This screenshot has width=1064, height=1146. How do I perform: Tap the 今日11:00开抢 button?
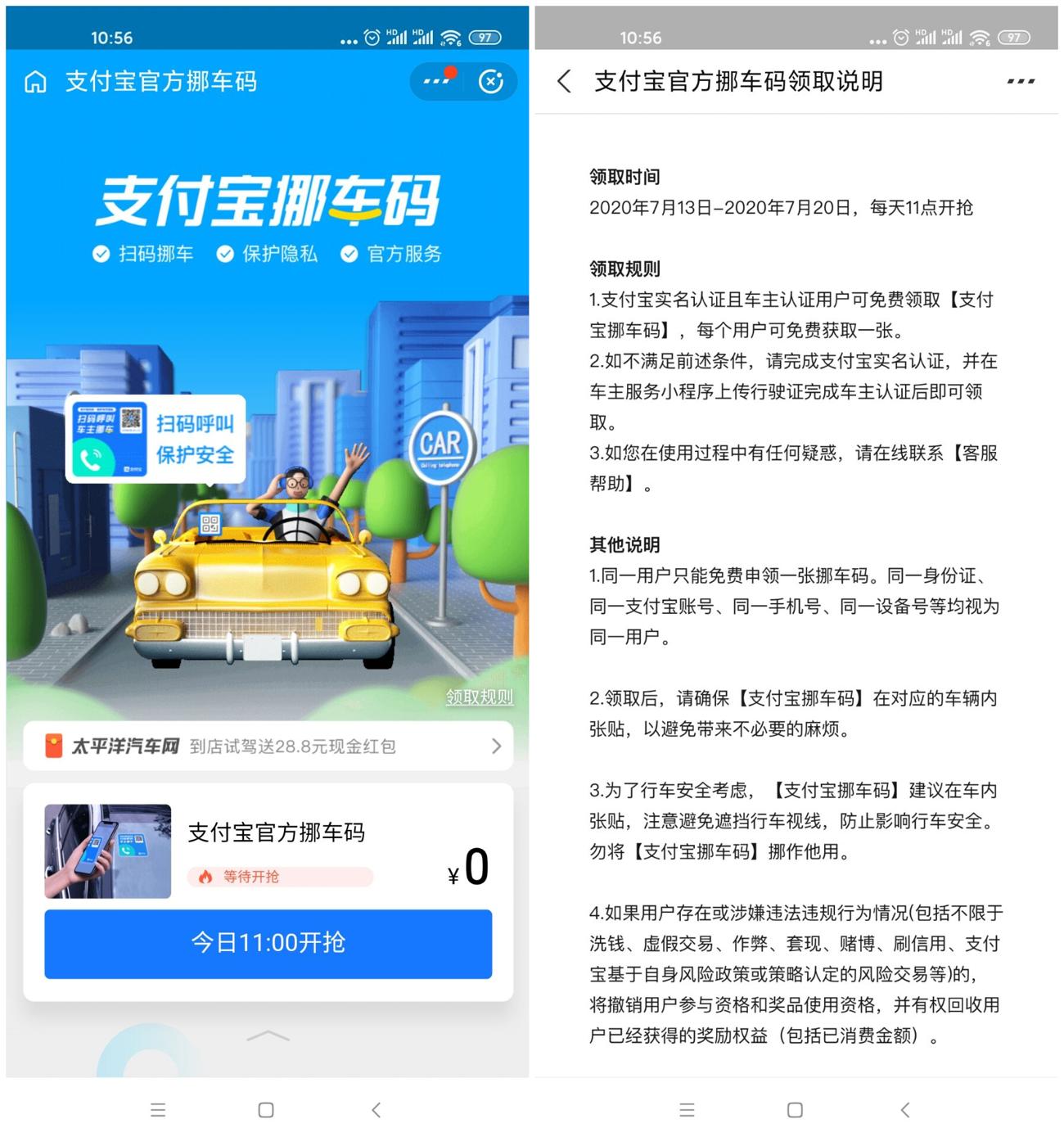point(268,943)
